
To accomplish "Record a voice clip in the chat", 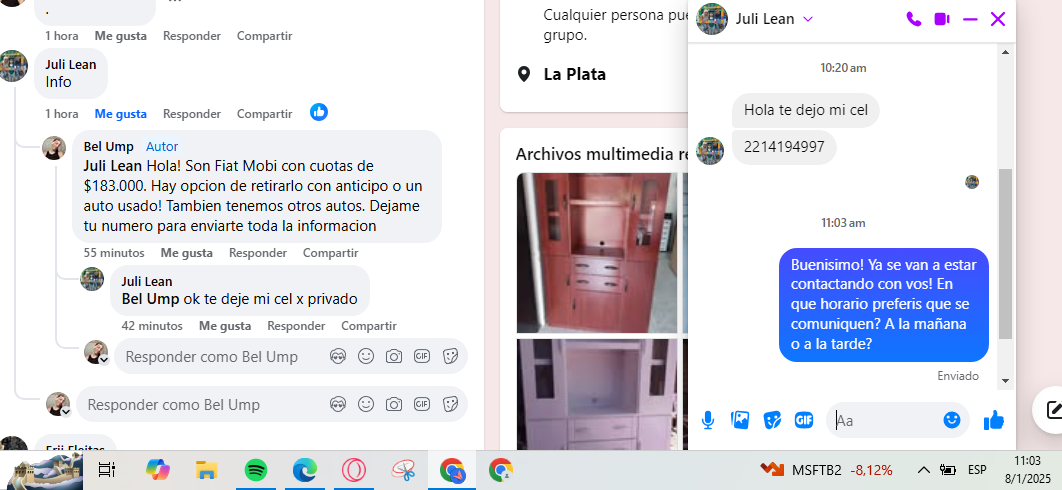I will [x=708, y=420].
